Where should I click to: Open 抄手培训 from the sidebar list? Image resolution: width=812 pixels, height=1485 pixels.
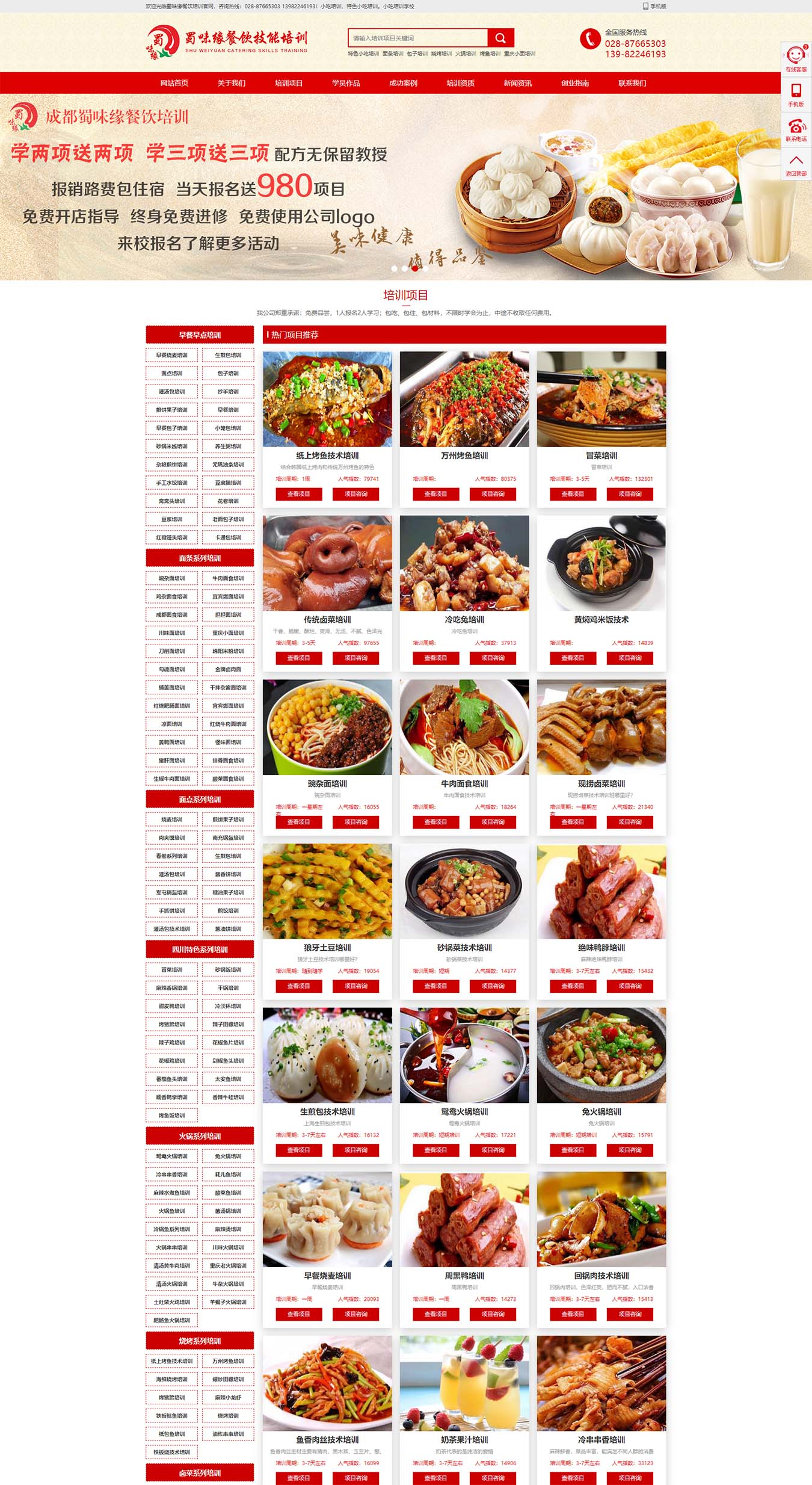click(x=228, y=392)
